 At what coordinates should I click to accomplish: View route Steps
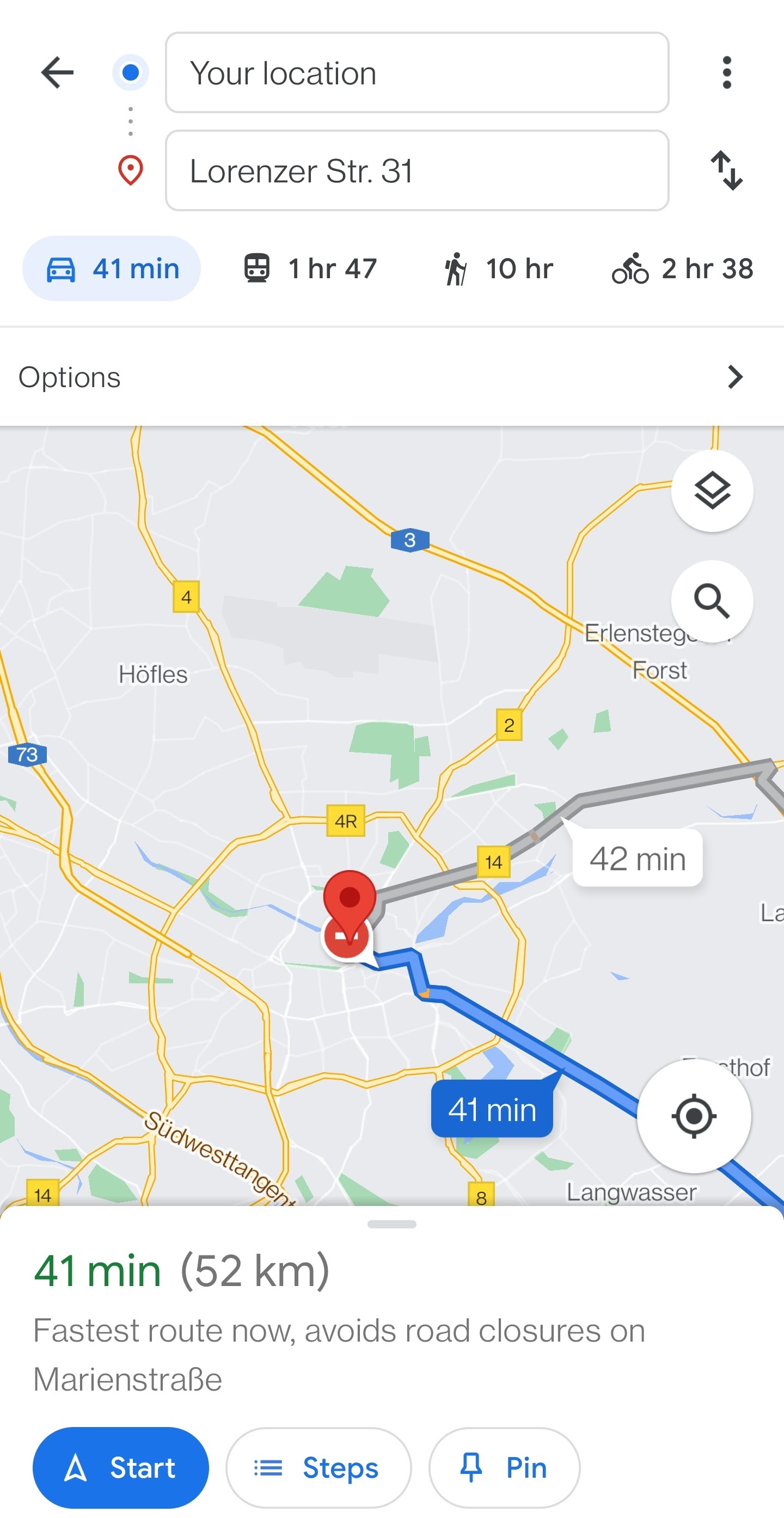click(x=318, y=1467)
